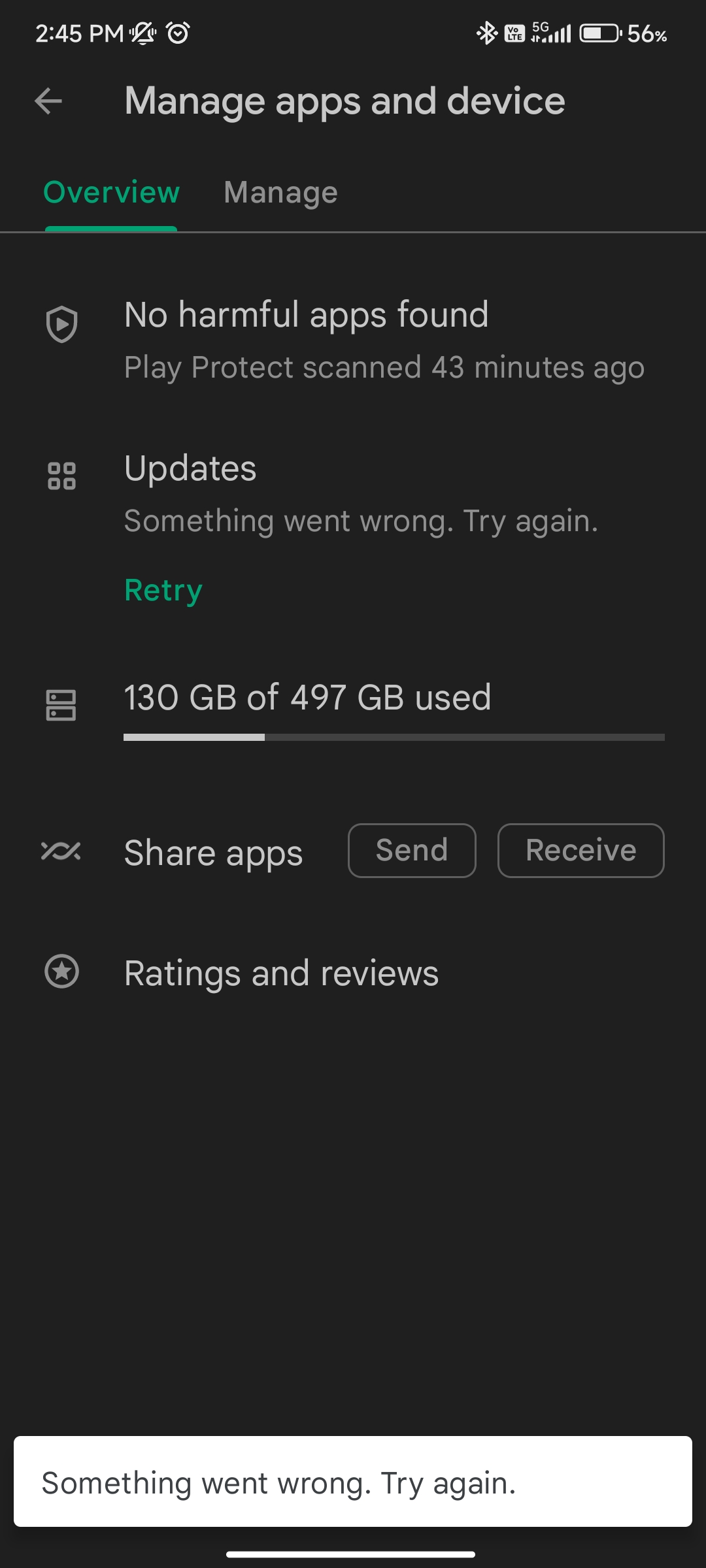Select the Overview tab

(111, 193)
